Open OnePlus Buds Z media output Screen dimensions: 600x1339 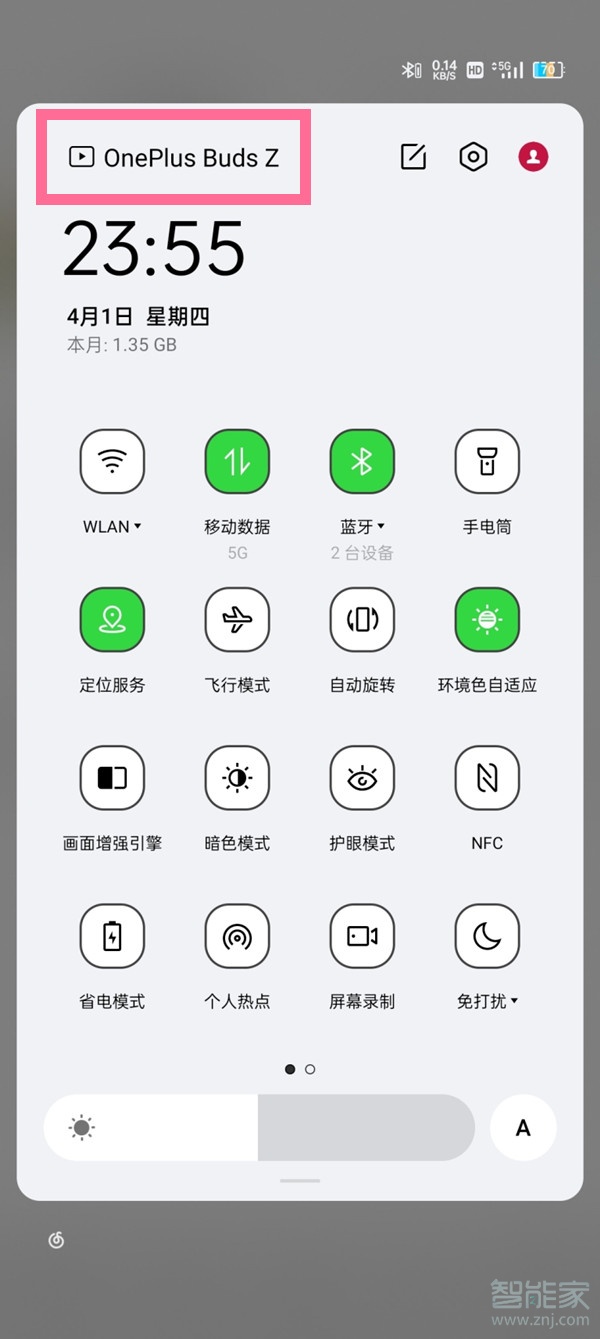(174, 157)
